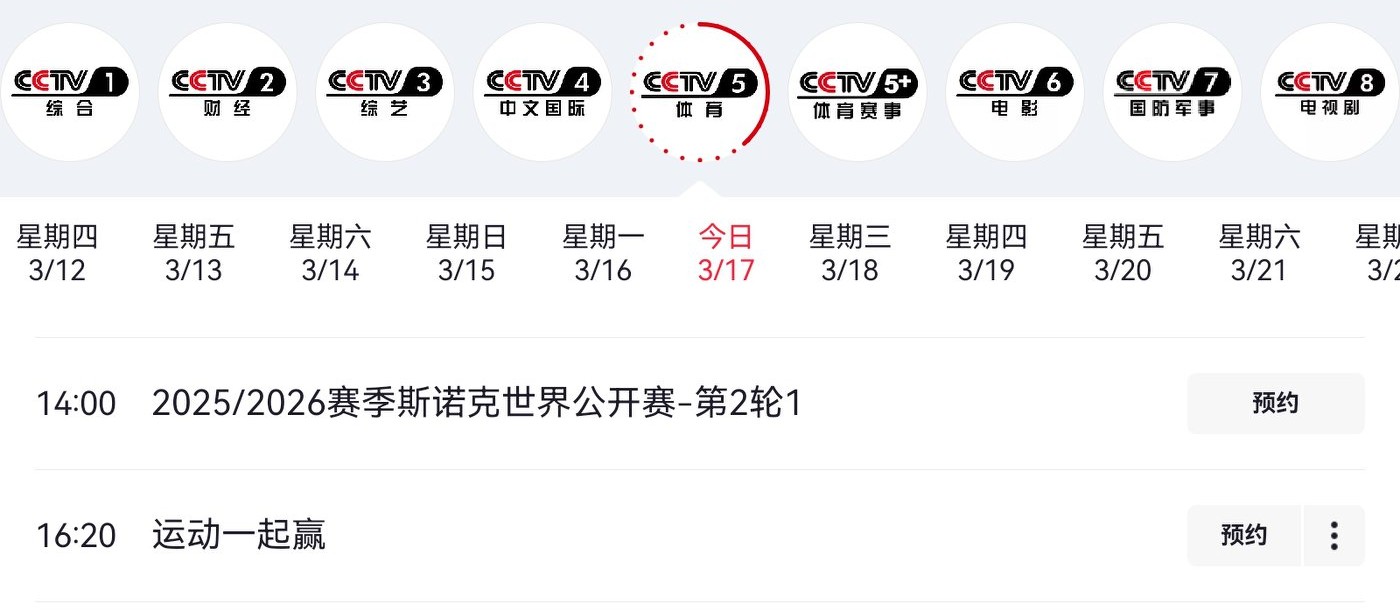This screenshot has width=1400, height=611.
Task: Select the 星期五 3/13 date
Action: click(193, 253)
